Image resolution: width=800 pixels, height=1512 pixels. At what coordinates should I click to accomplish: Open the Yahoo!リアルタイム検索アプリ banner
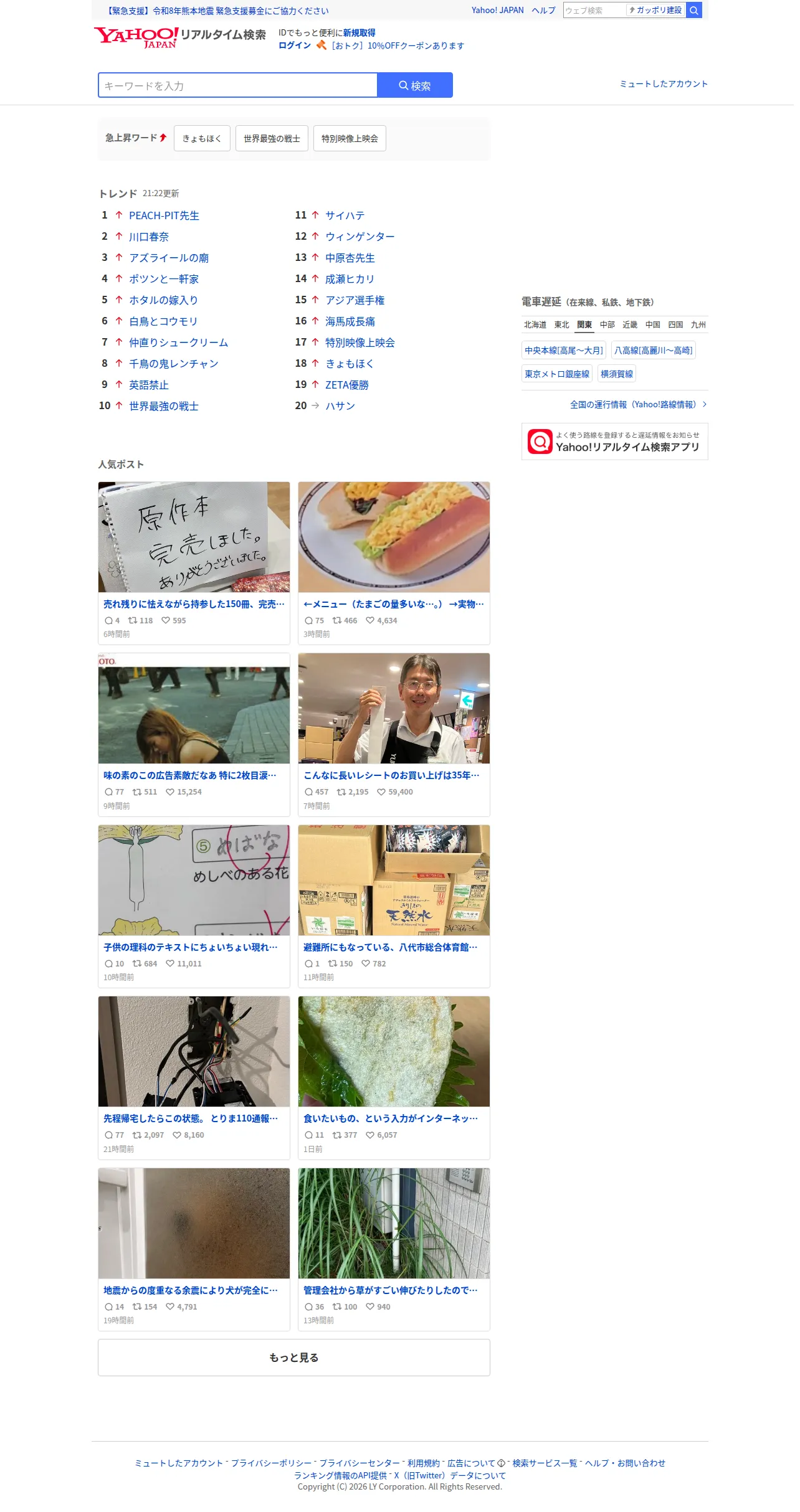click(615, 442)
